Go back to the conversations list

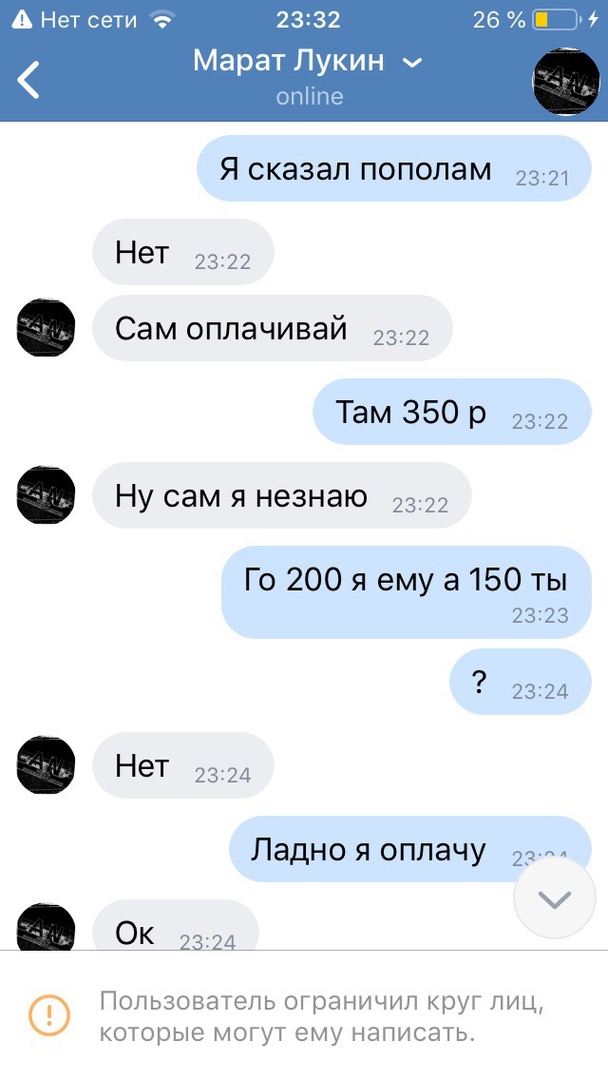(29, 80)
